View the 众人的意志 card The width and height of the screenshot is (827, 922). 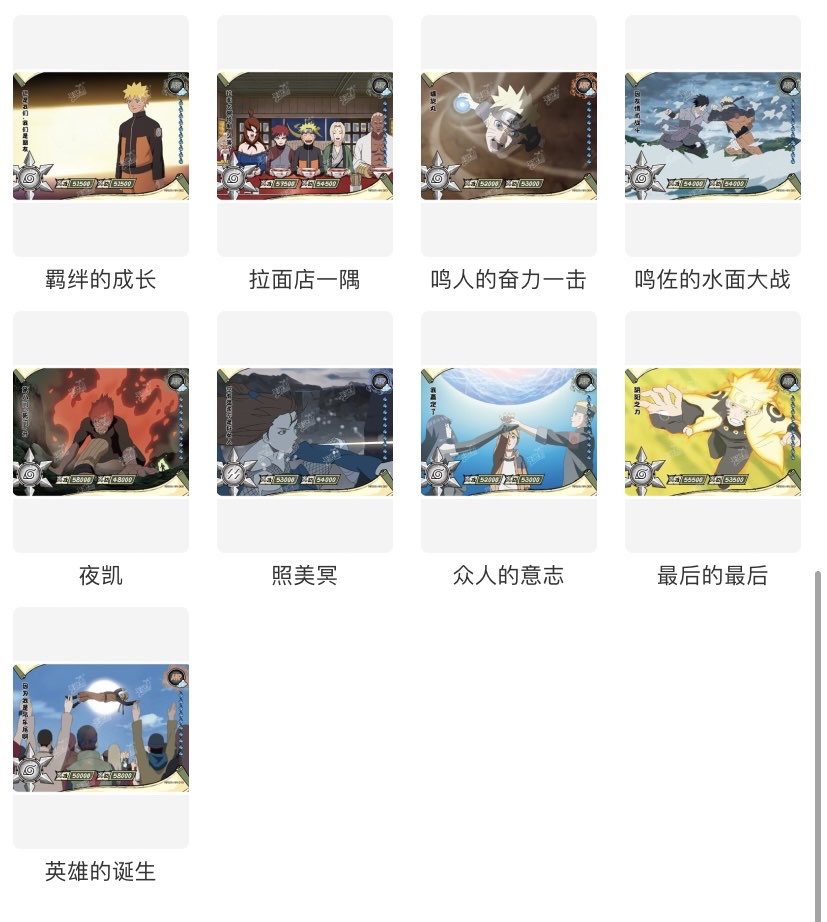[508, 432]
